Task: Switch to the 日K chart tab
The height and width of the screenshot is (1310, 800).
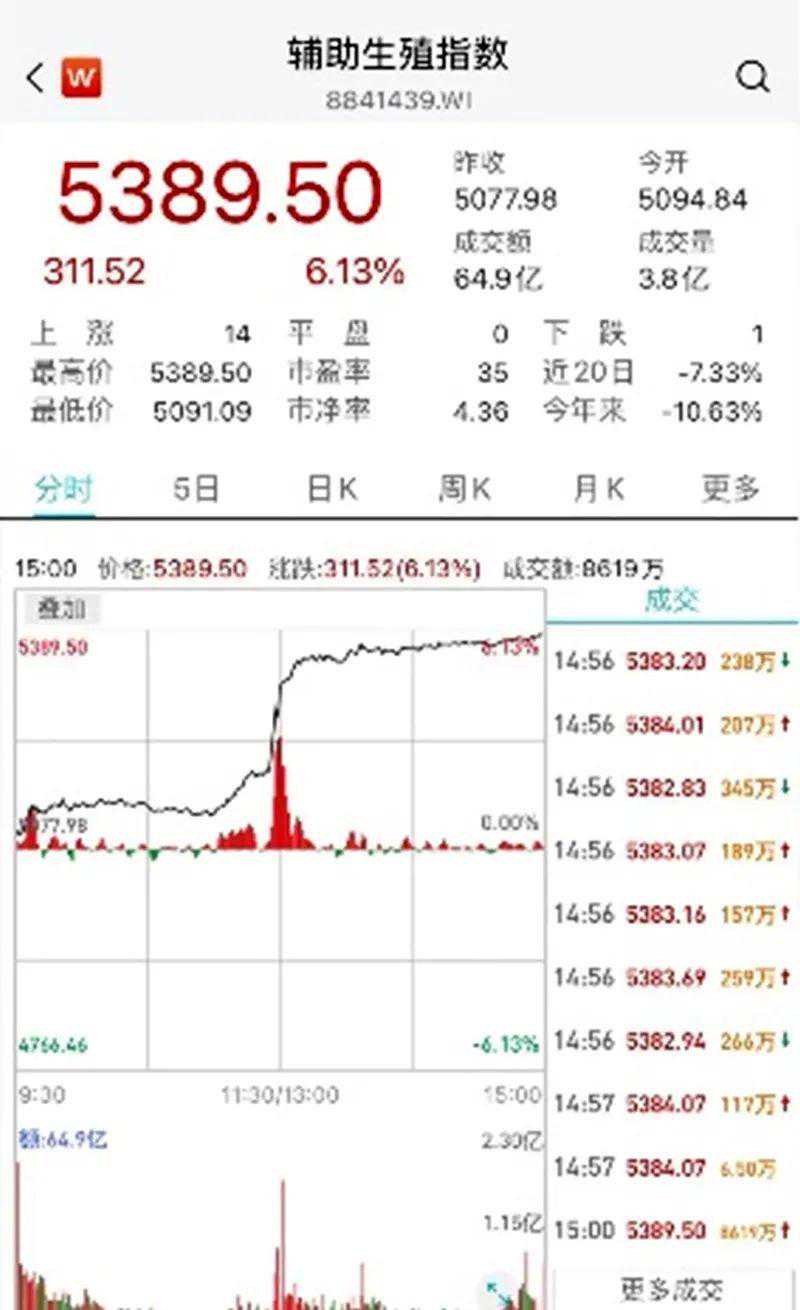Action: (332, 489)
